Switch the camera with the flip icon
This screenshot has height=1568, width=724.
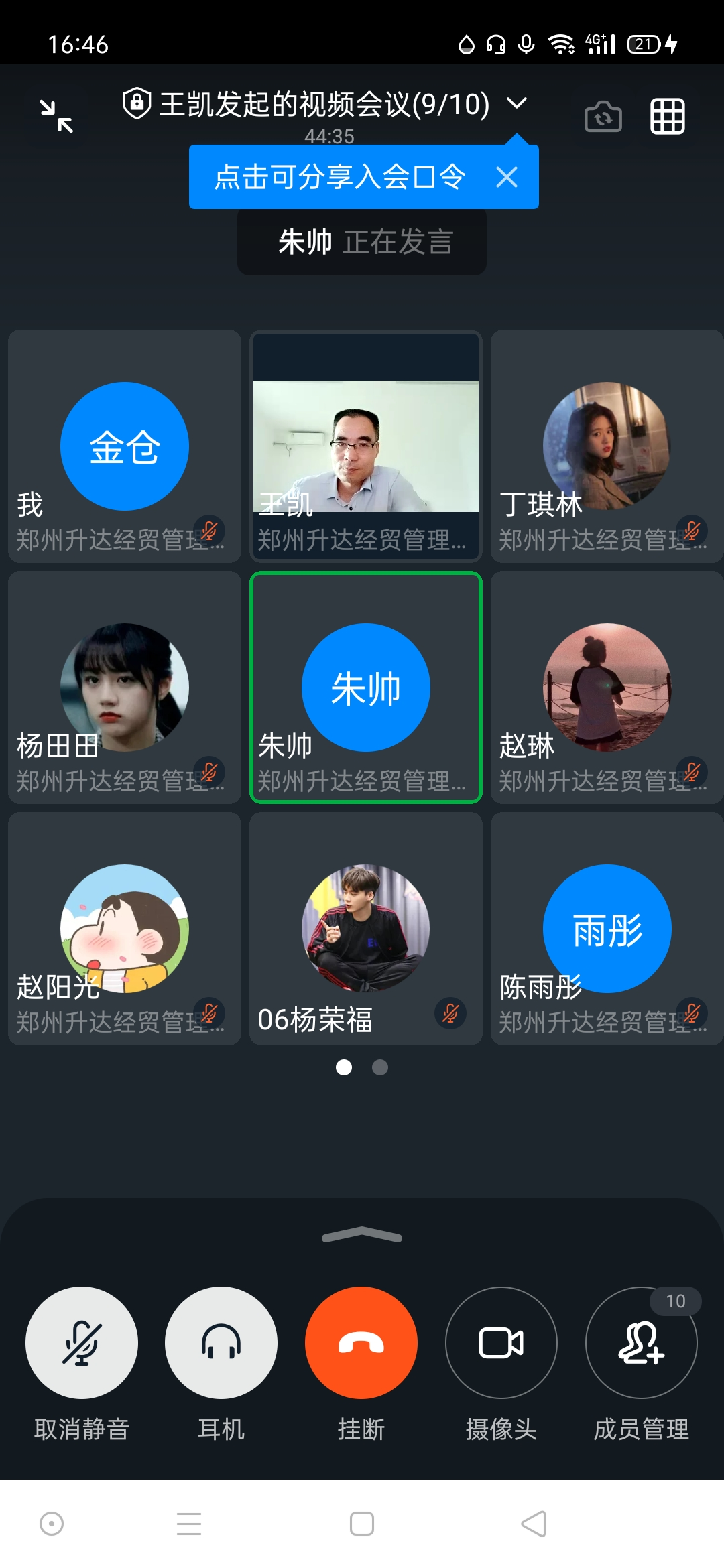[x=603, y=117]
